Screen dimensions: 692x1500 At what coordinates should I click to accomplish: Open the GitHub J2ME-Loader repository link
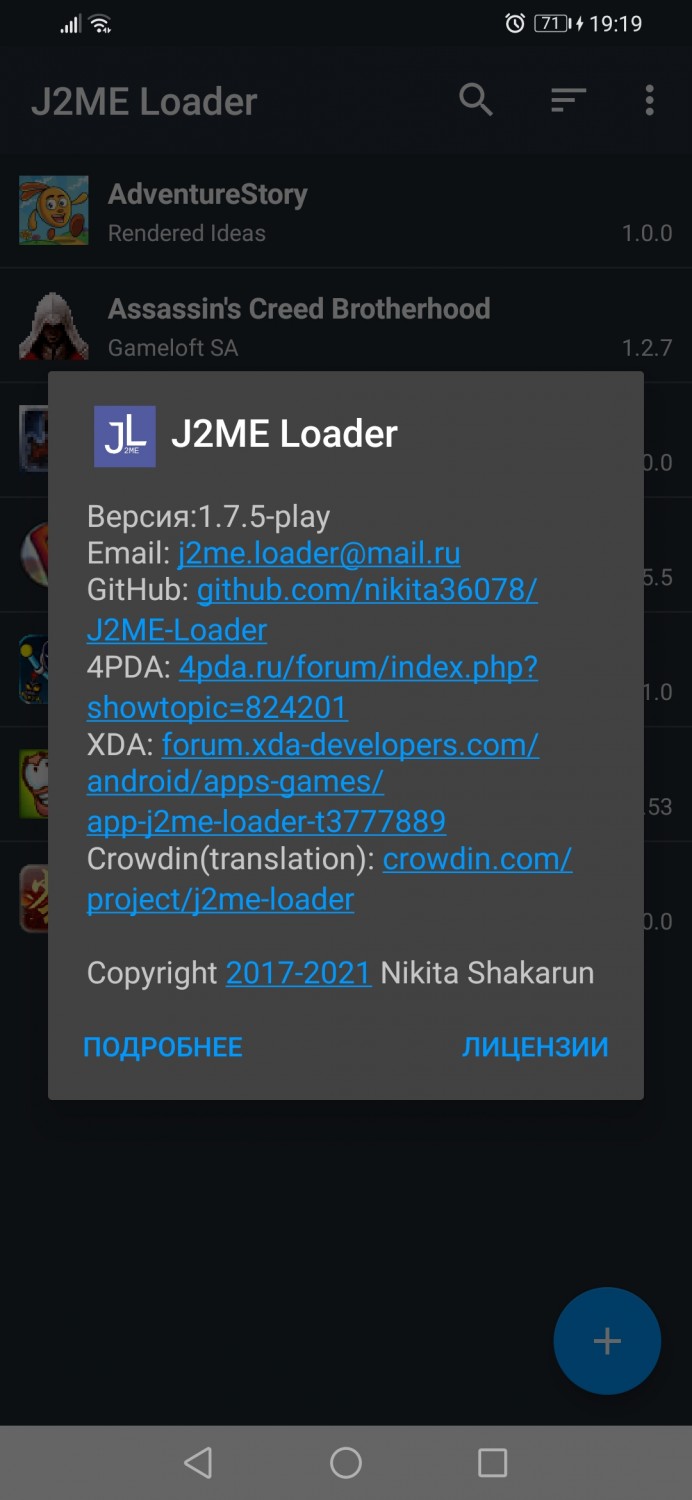367,591
